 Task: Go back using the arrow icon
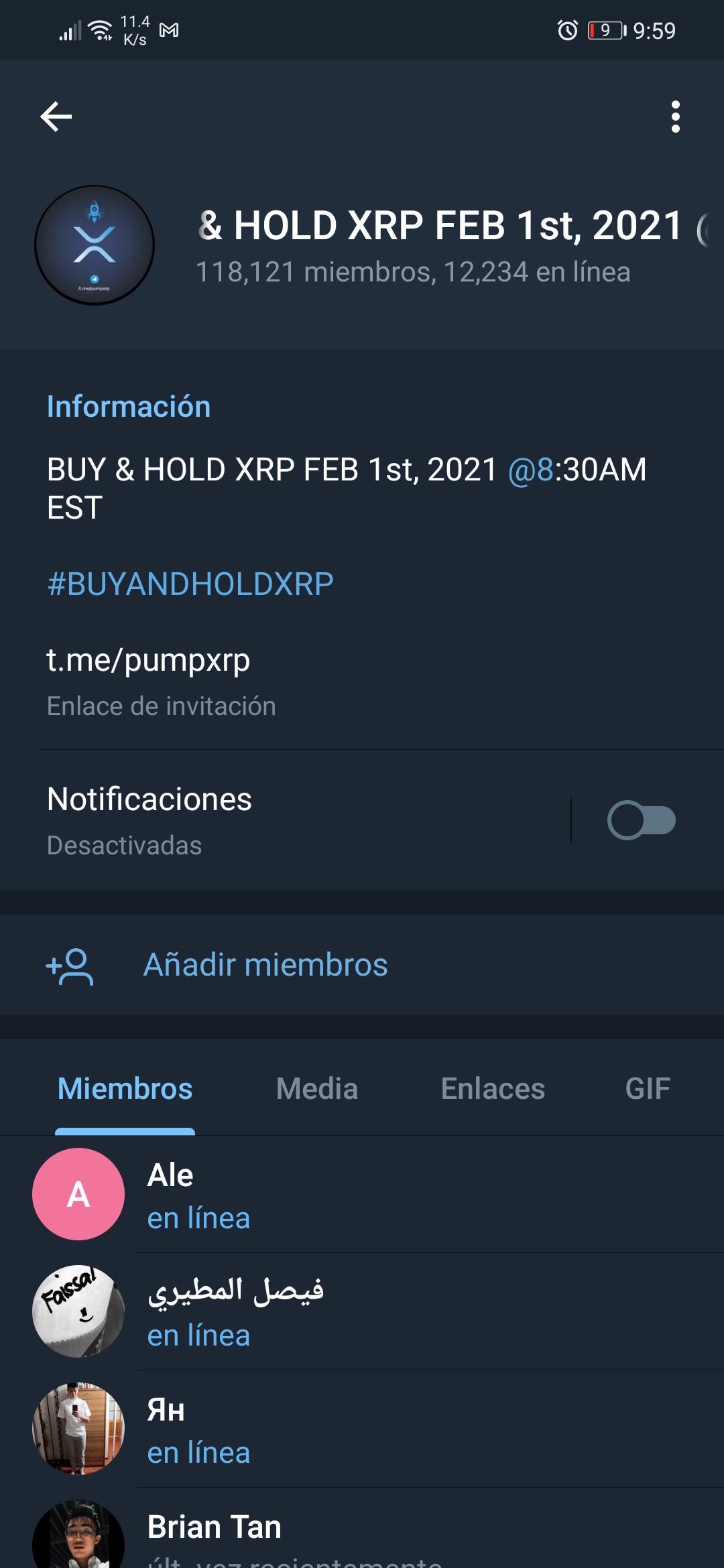(56, 117)
